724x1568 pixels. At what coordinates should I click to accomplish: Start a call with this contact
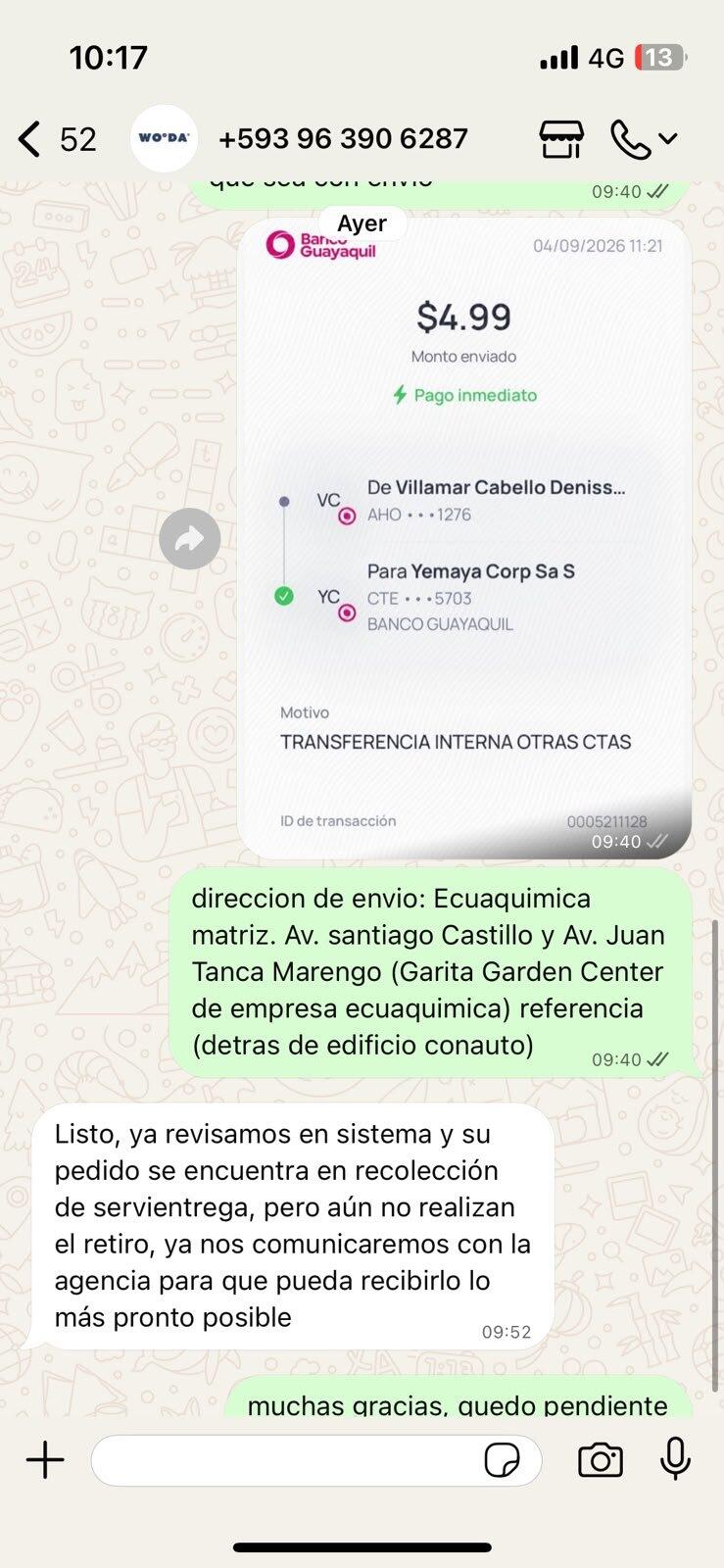tap(643, 139)
